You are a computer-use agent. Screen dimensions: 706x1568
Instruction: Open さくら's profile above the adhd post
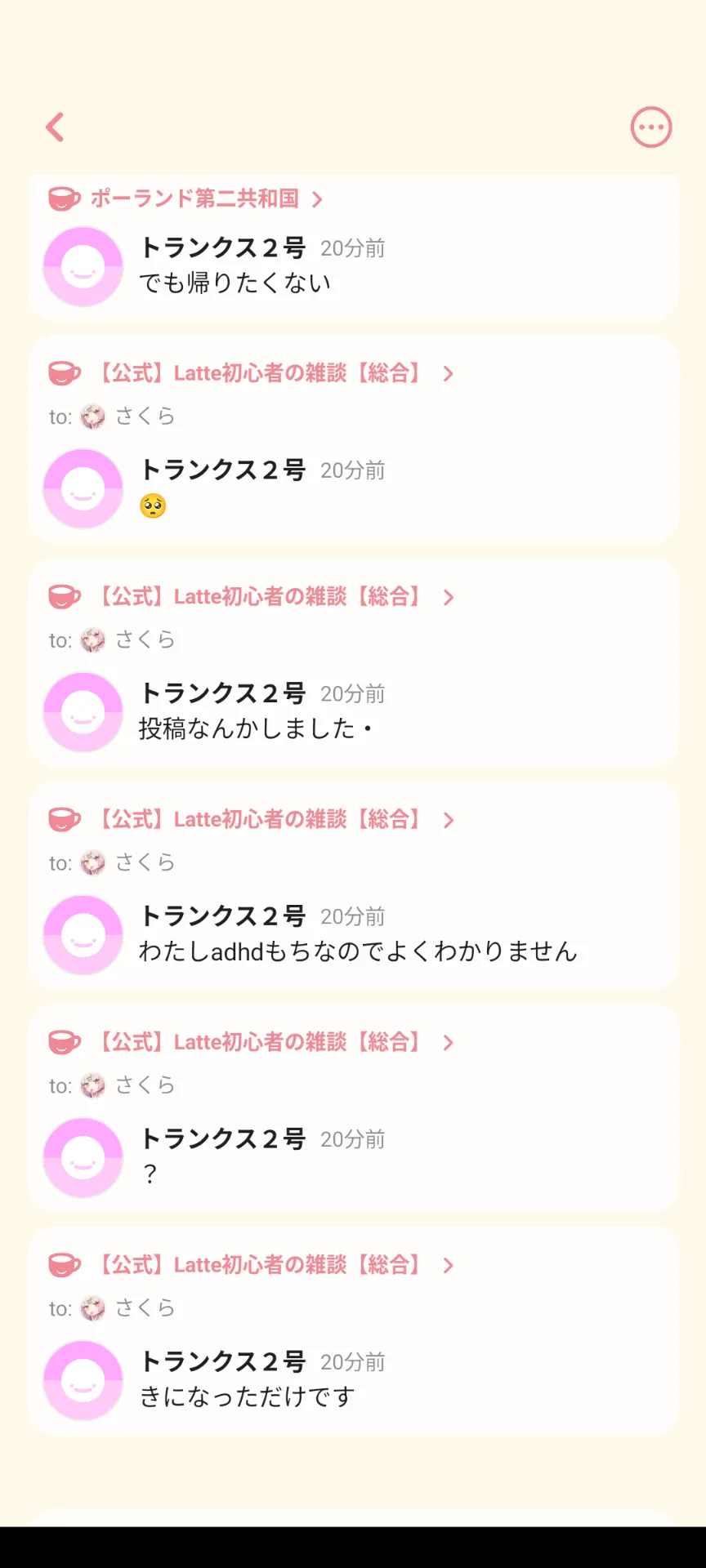144,862
